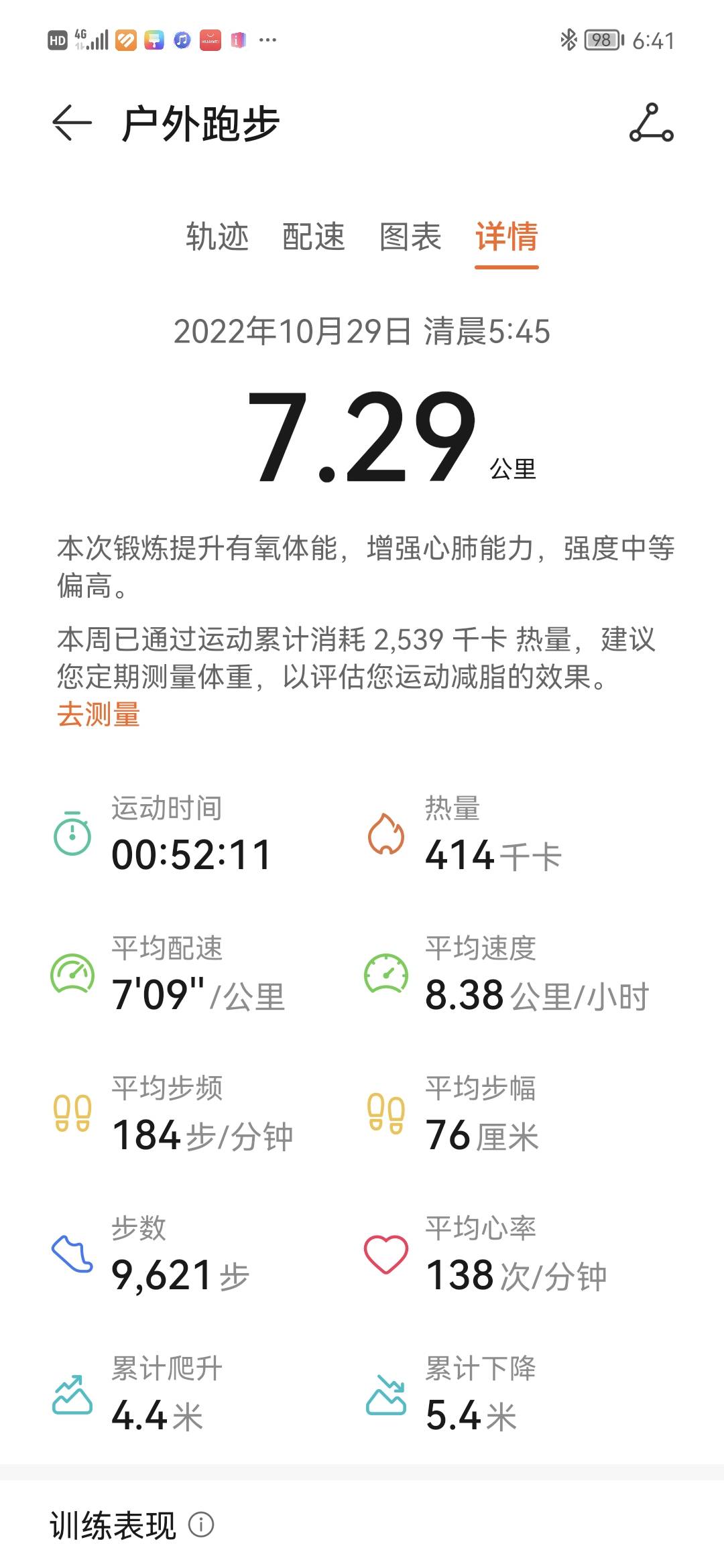Click the climb icon beside 累计爬升
This screenshot has width=724, height=1568.
(x=70, y=1392)
